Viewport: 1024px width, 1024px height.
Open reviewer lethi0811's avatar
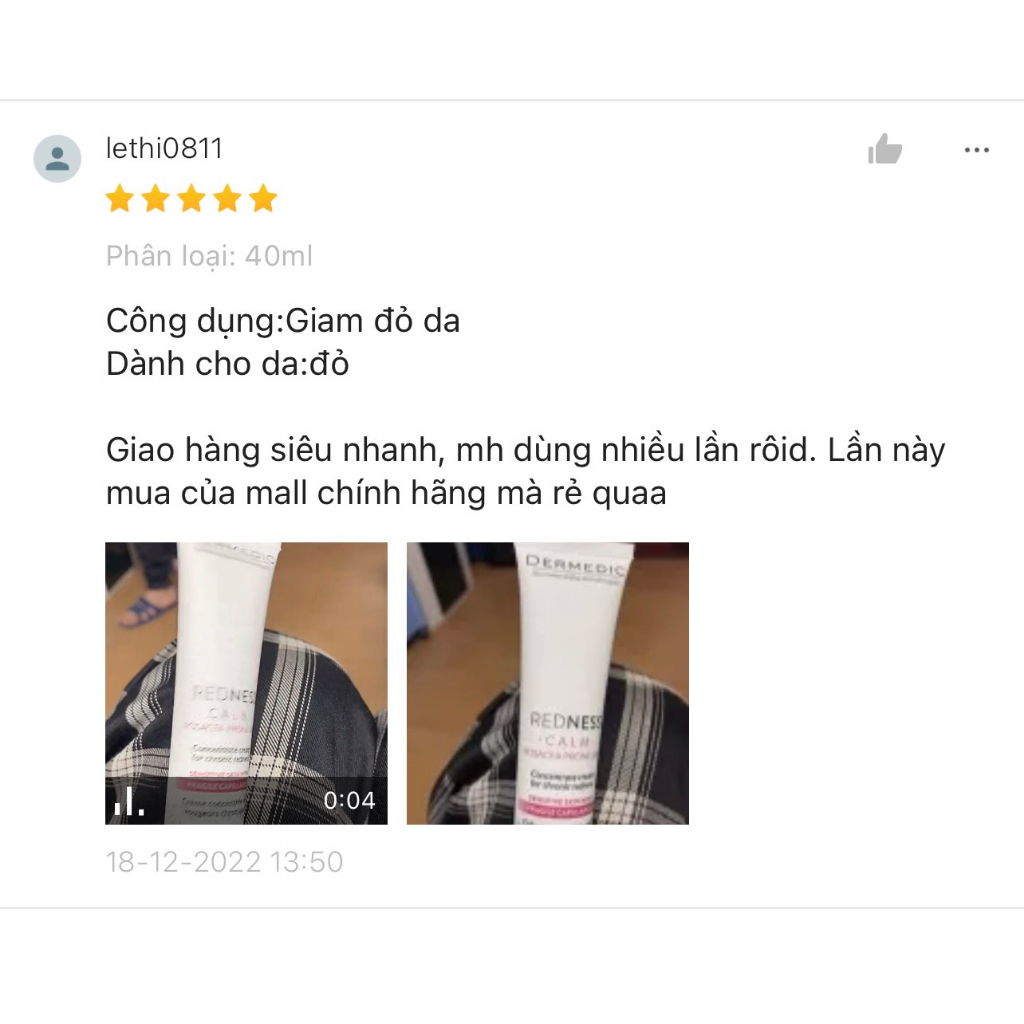coord(57,158)
